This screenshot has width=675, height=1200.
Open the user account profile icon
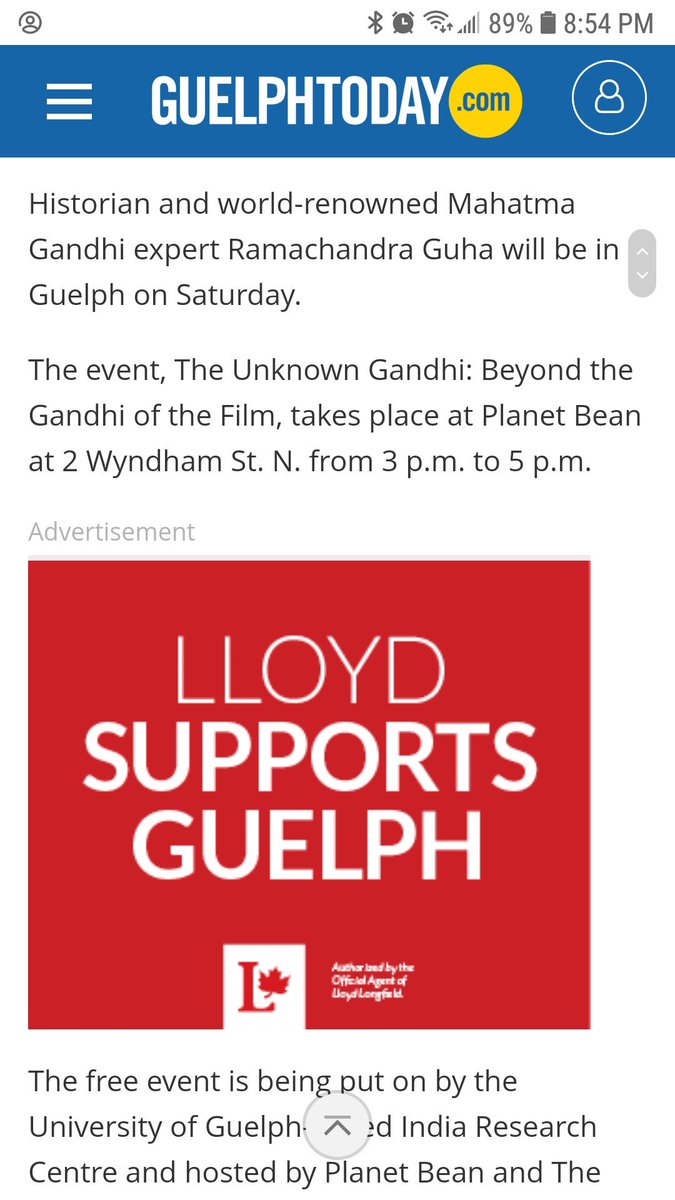pyautogui.click(x=609, y=99)
